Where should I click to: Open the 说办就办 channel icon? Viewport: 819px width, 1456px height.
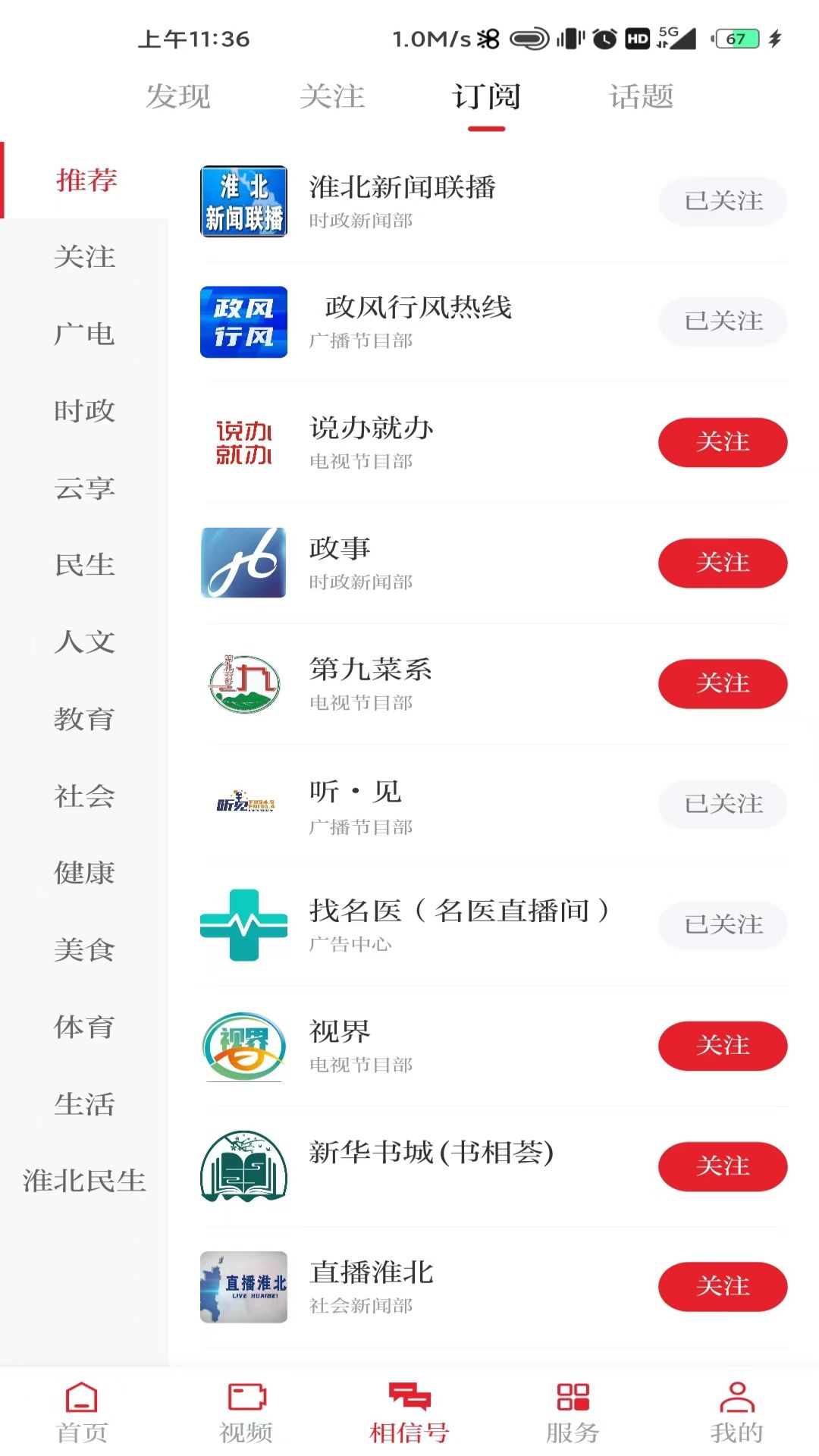click(x=243, y=443)
